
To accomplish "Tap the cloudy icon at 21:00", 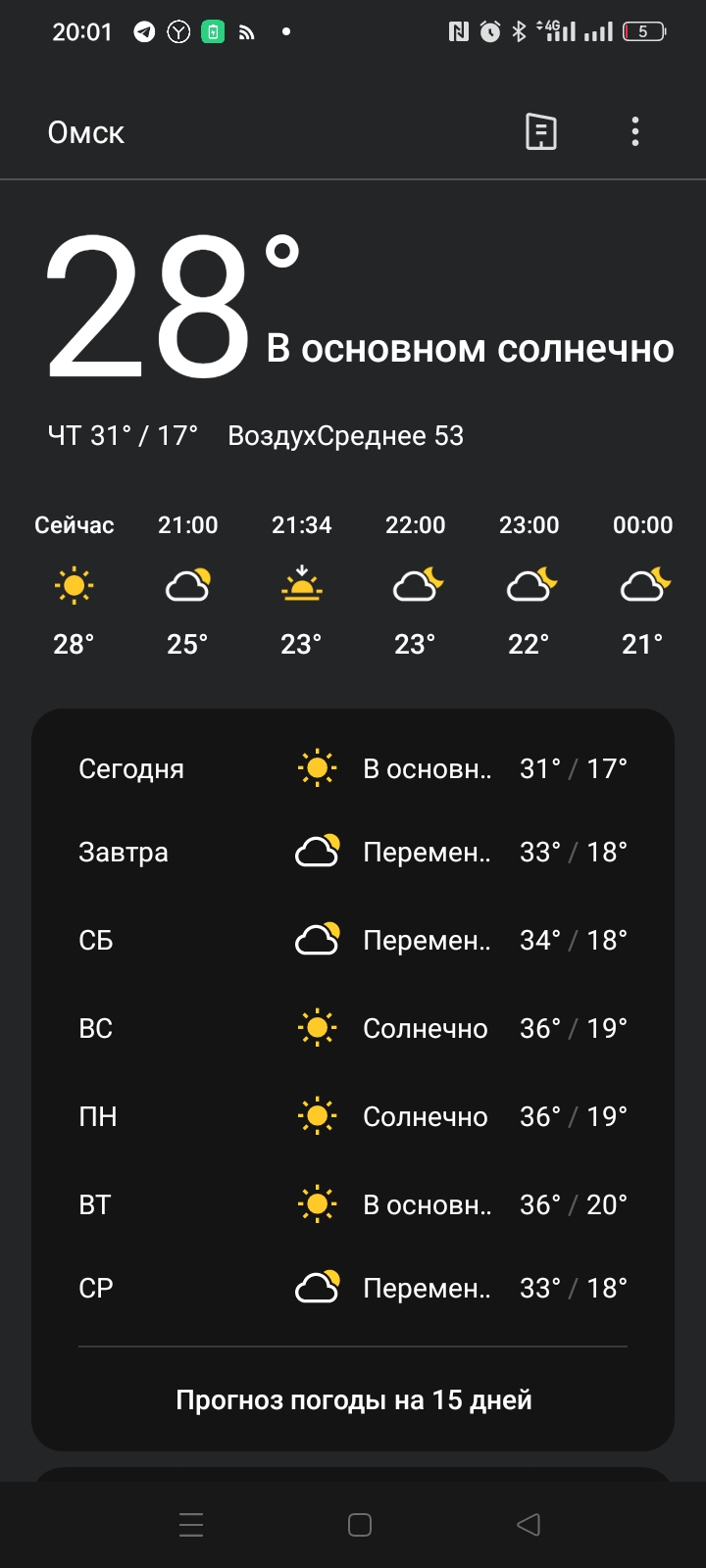I will [x=187, y=584].
